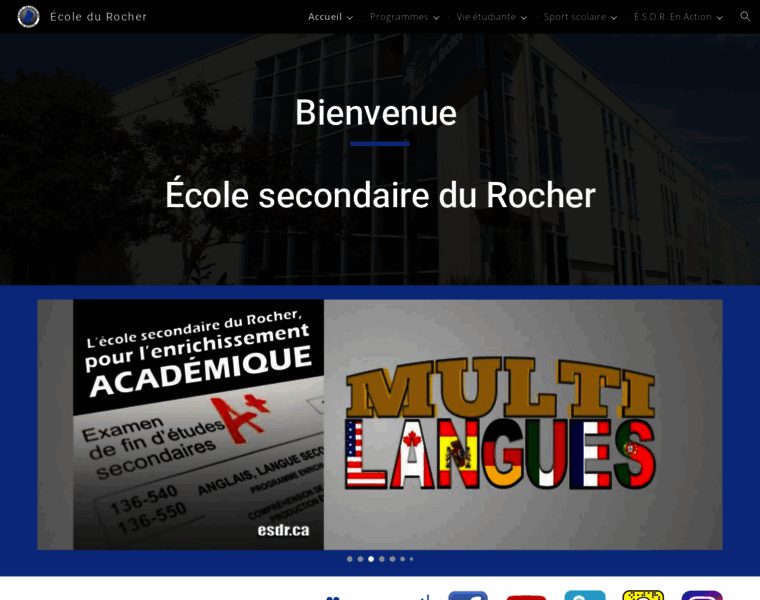Jump to the first carousel slide dot
The height and width of the screenshot is (600, 760).
pos(349,559)
